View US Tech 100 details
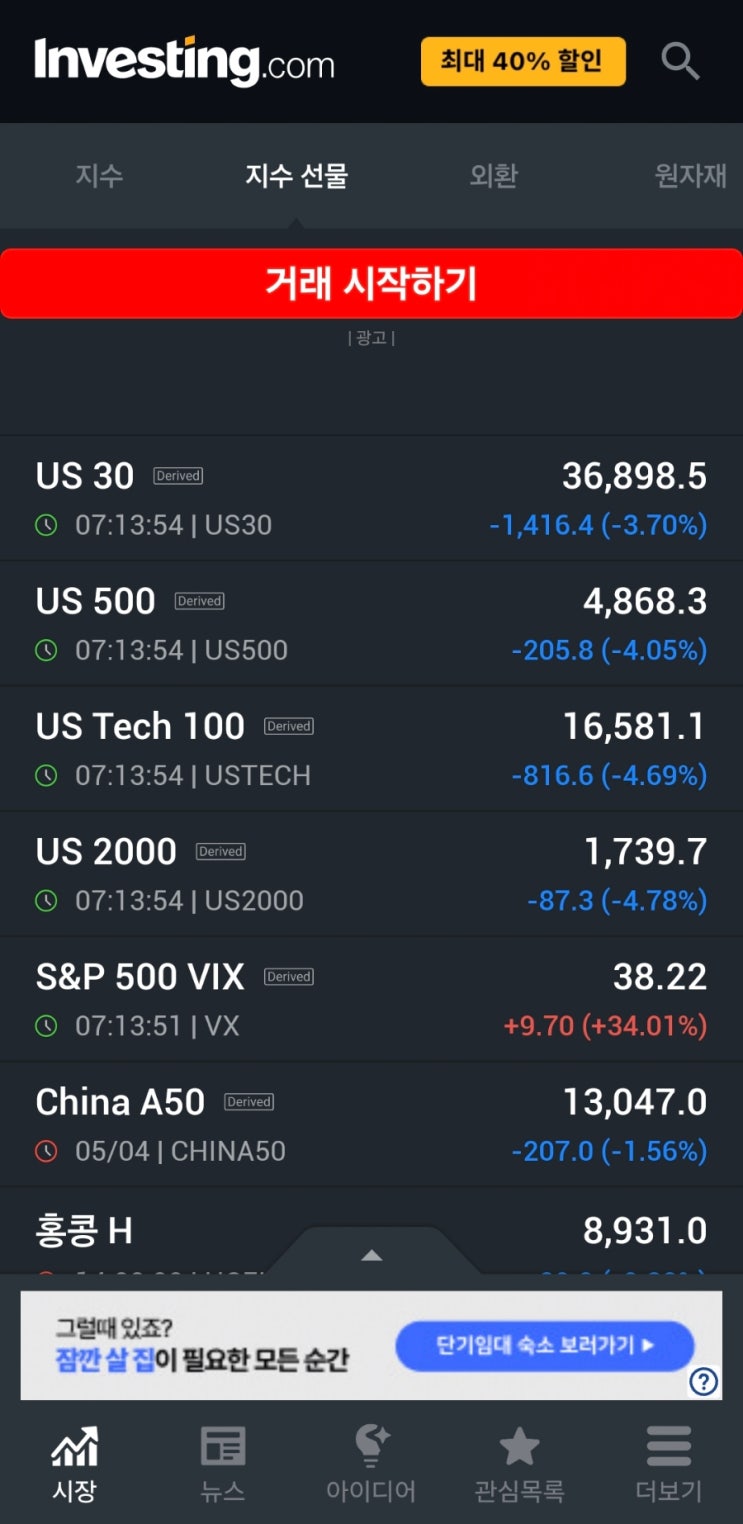Screen dimensions: 743x1524 point(371,748)
